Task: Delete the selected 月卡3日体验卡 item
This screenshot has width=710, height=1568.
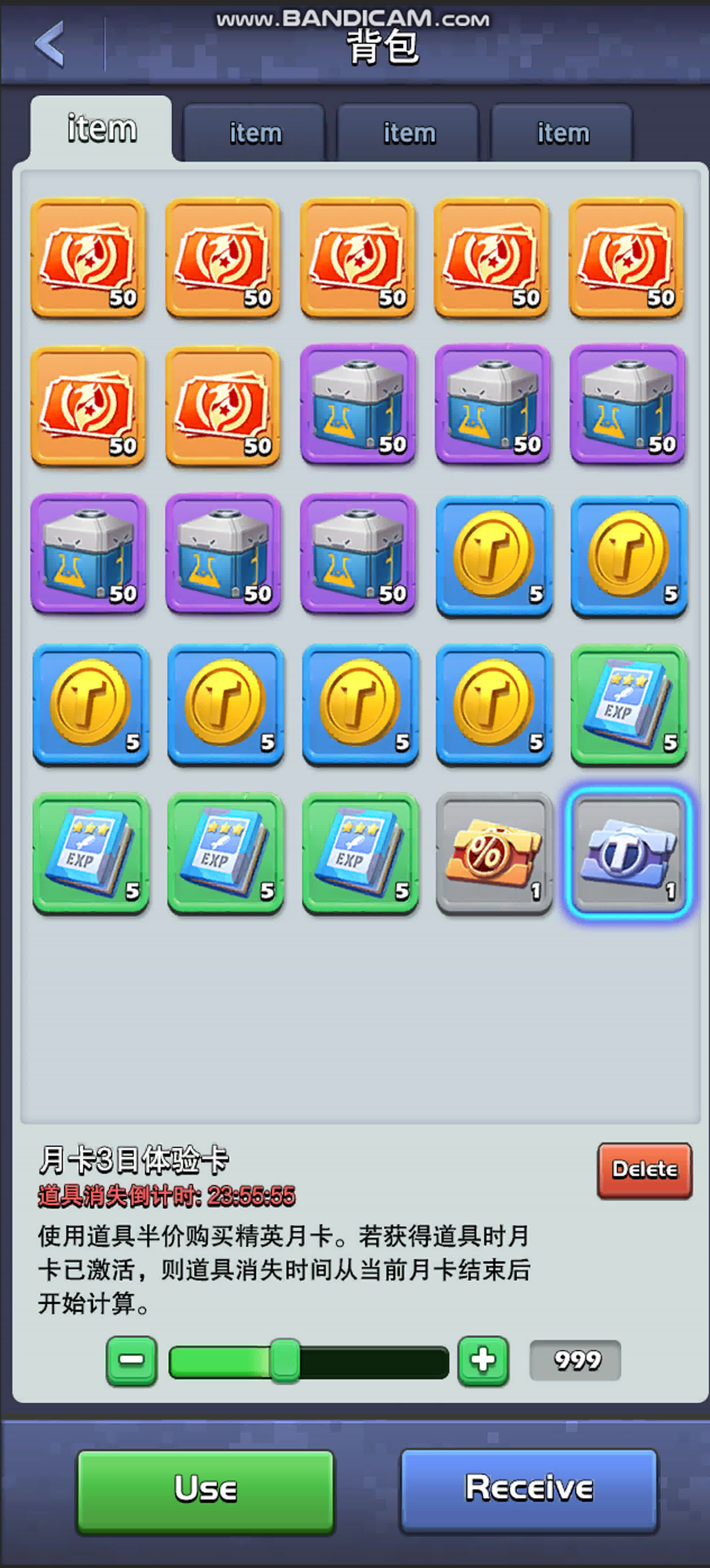Action: pos(644,1170)
